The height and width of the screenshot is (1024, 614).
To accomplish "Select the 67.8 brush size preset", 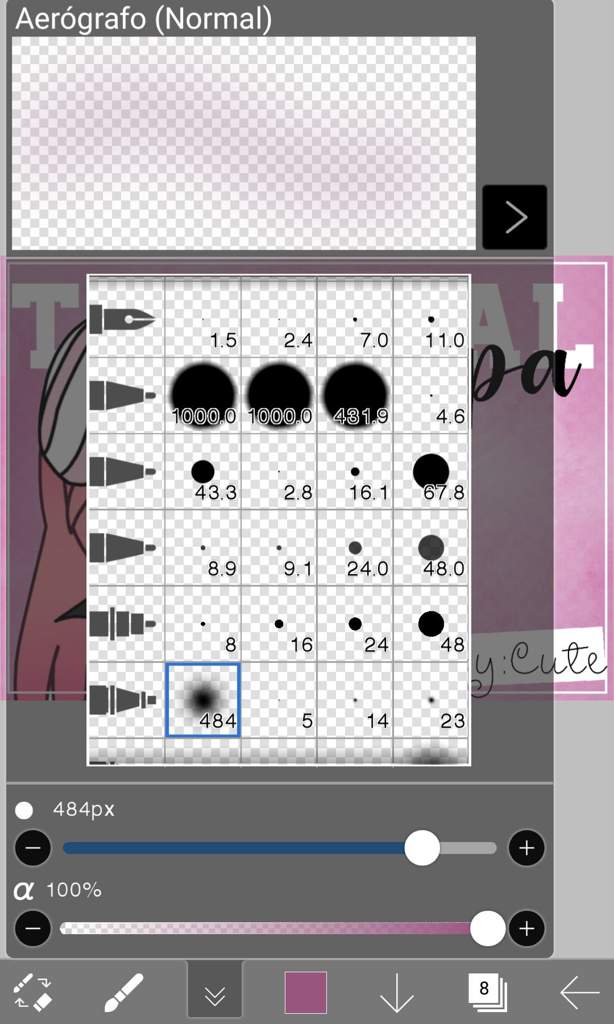I will [431, 471].
